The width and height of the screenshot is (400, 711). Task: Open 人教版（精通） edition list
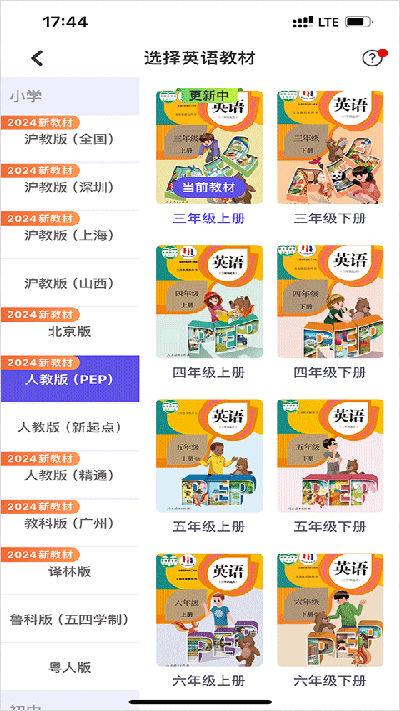(69, 475)
